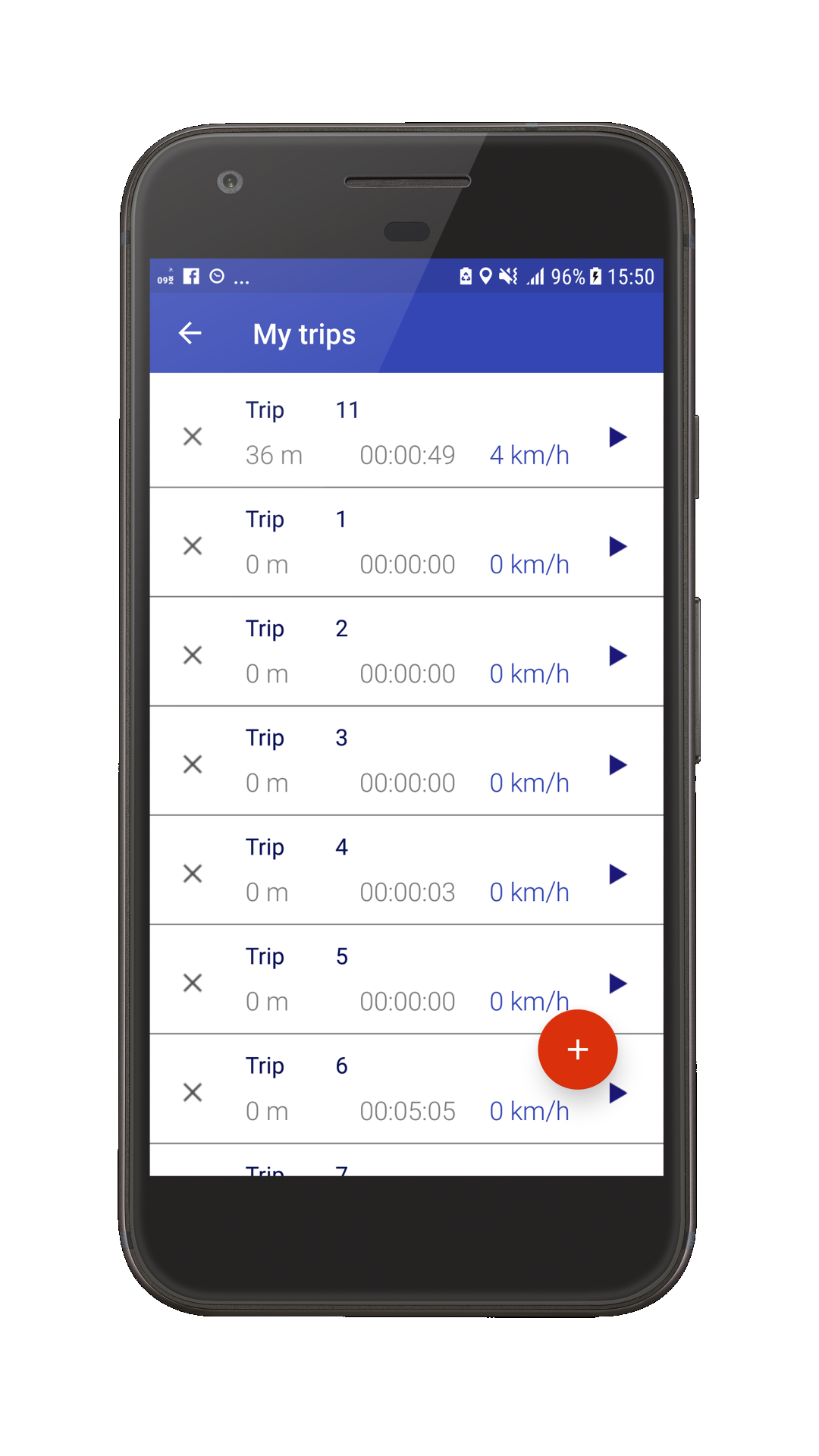This screenshot has height=1456, width=819.
Task: Tap the back arrow in the My trips toolbar
Action: (x=190, y=334)
